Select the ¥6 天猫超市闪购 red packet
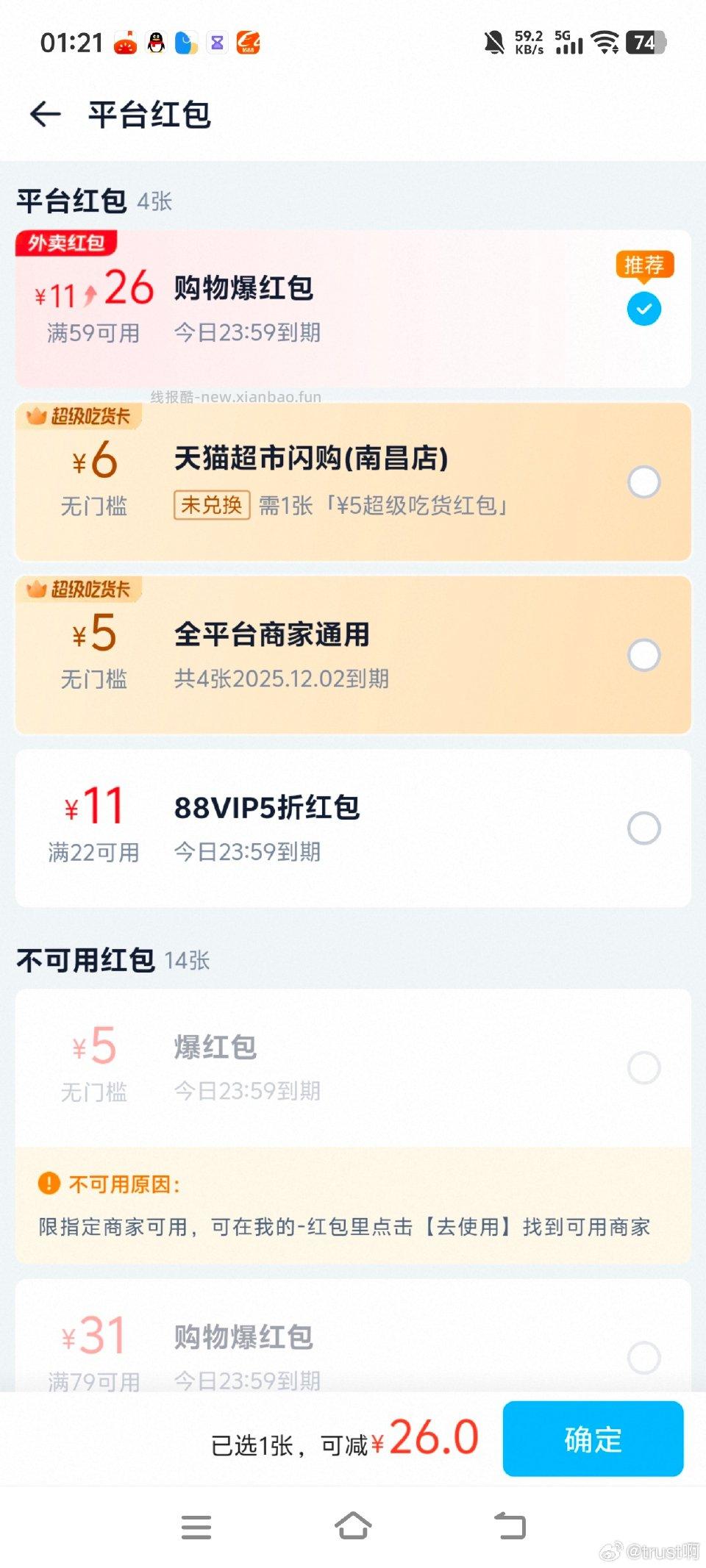The image size is (706, 1568). tap(643, 482)
